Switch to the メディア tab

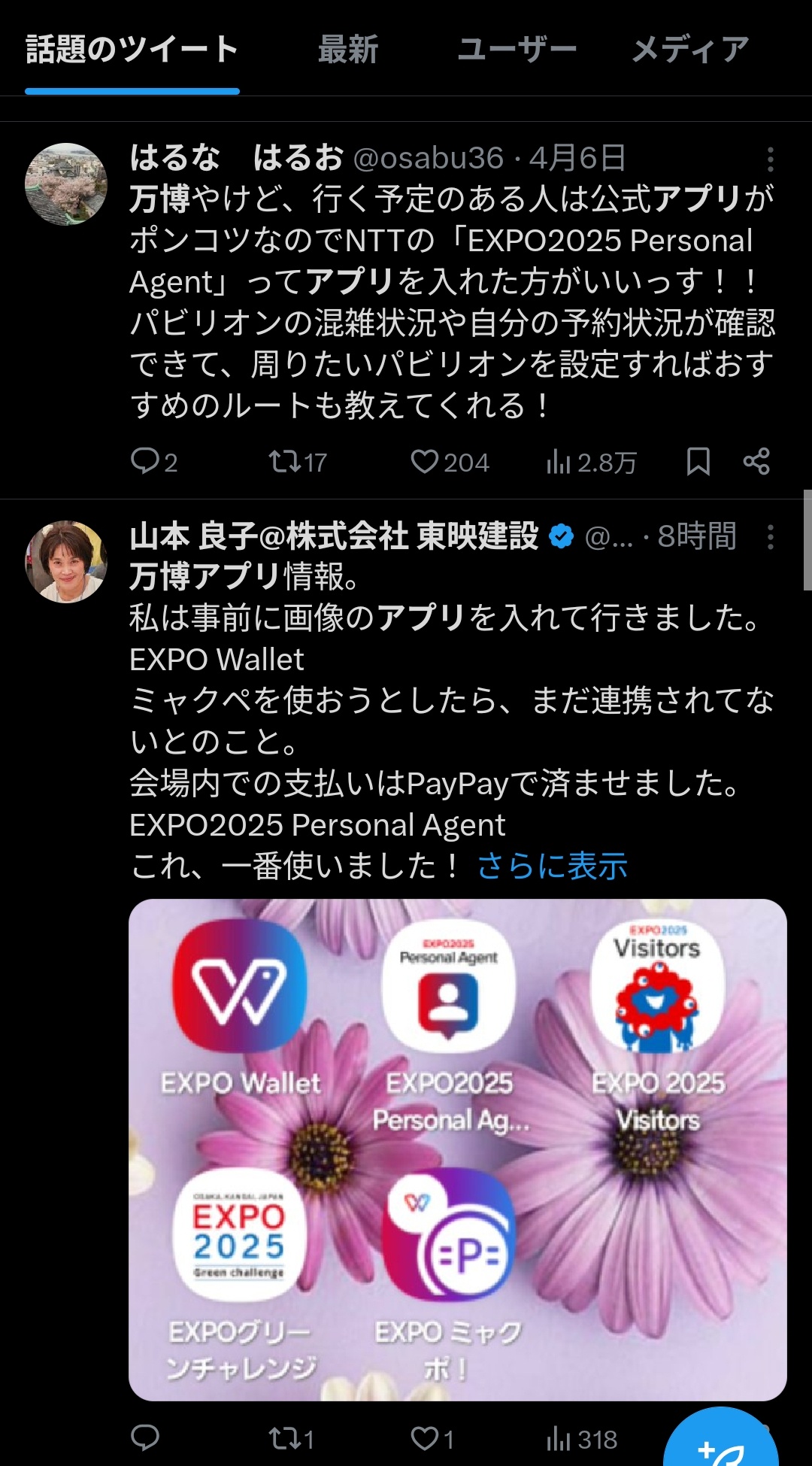690,50
